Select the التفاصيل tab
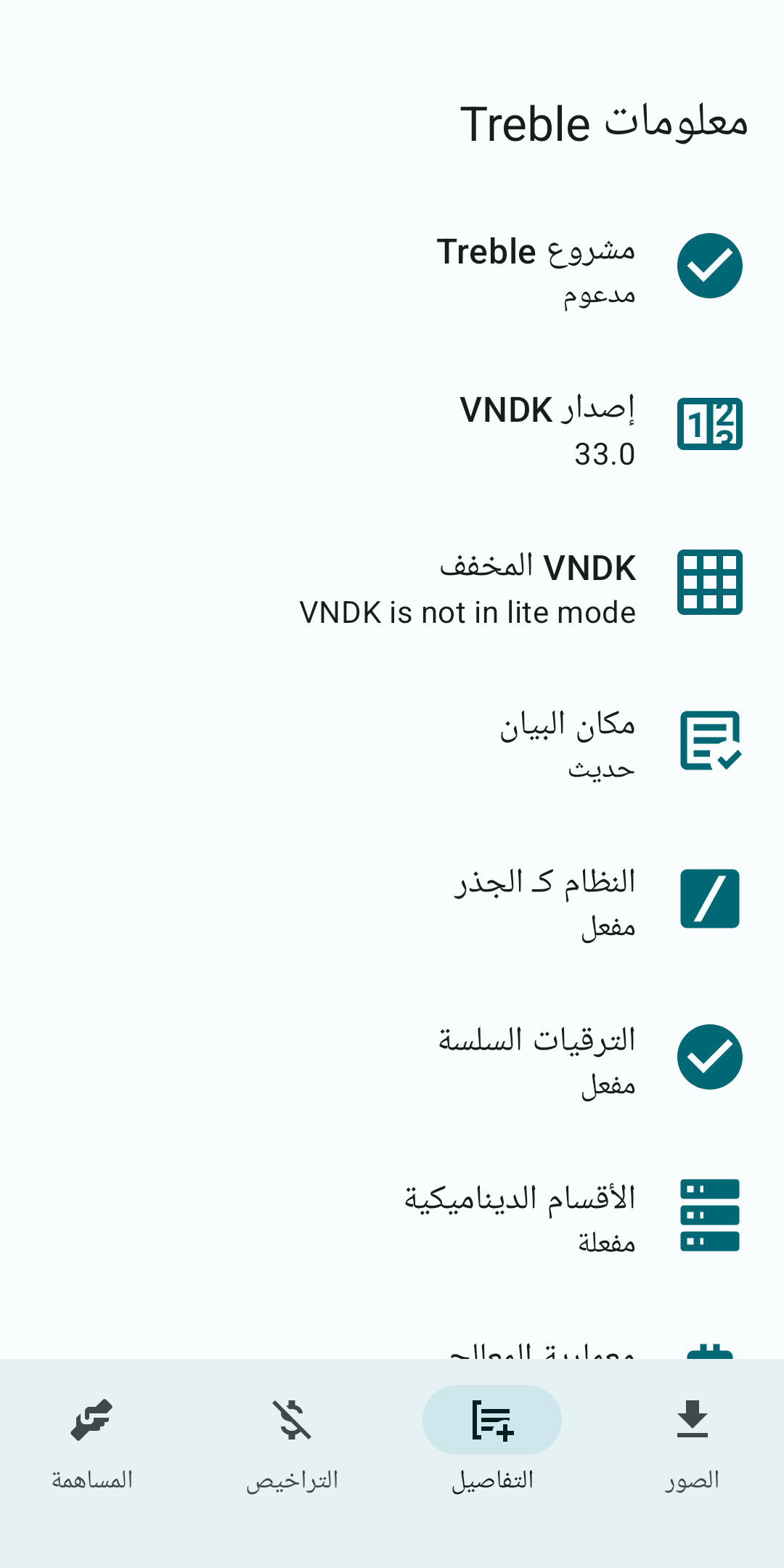The image size is (784, 1568). click(492, 1441)
